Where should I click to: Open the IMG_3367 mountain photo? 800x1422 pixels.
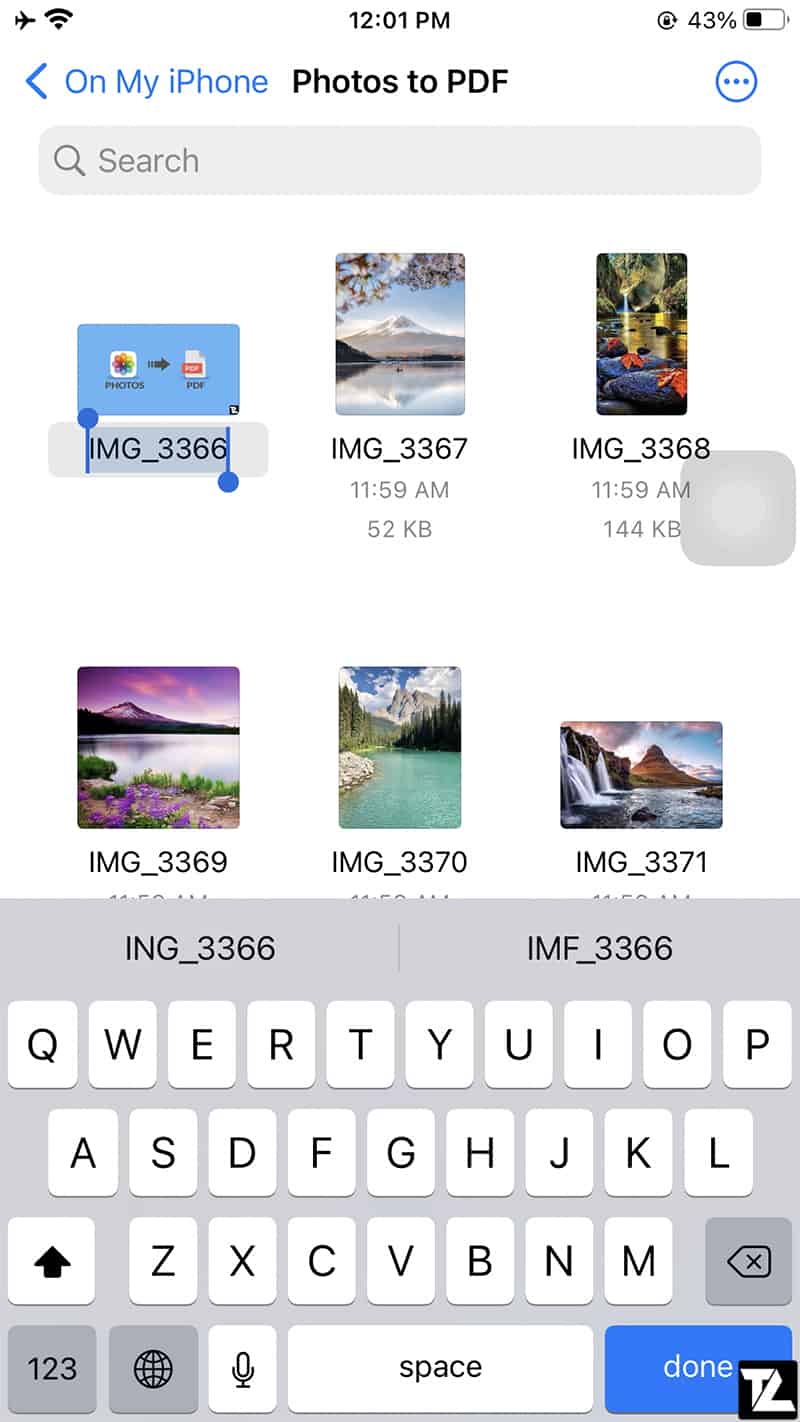(x=400, y=334)
